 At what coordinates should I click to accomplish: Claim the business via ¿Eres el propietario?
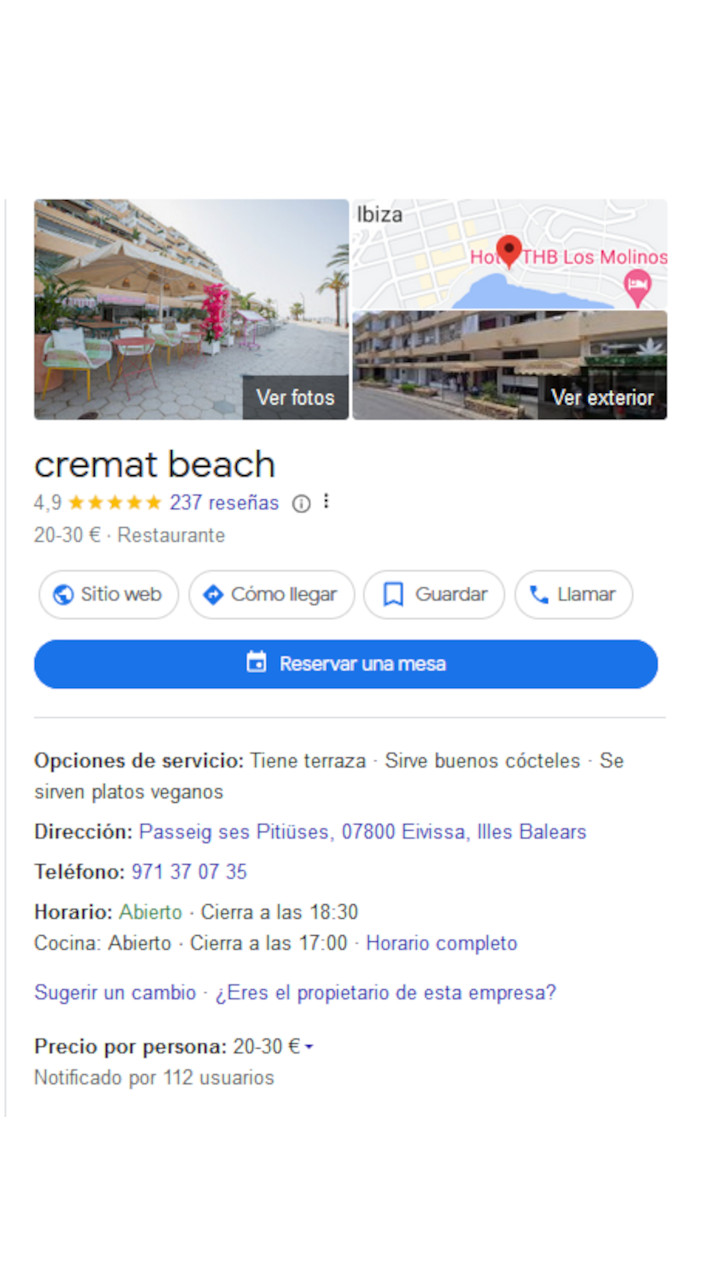click(x=385, y=993)
